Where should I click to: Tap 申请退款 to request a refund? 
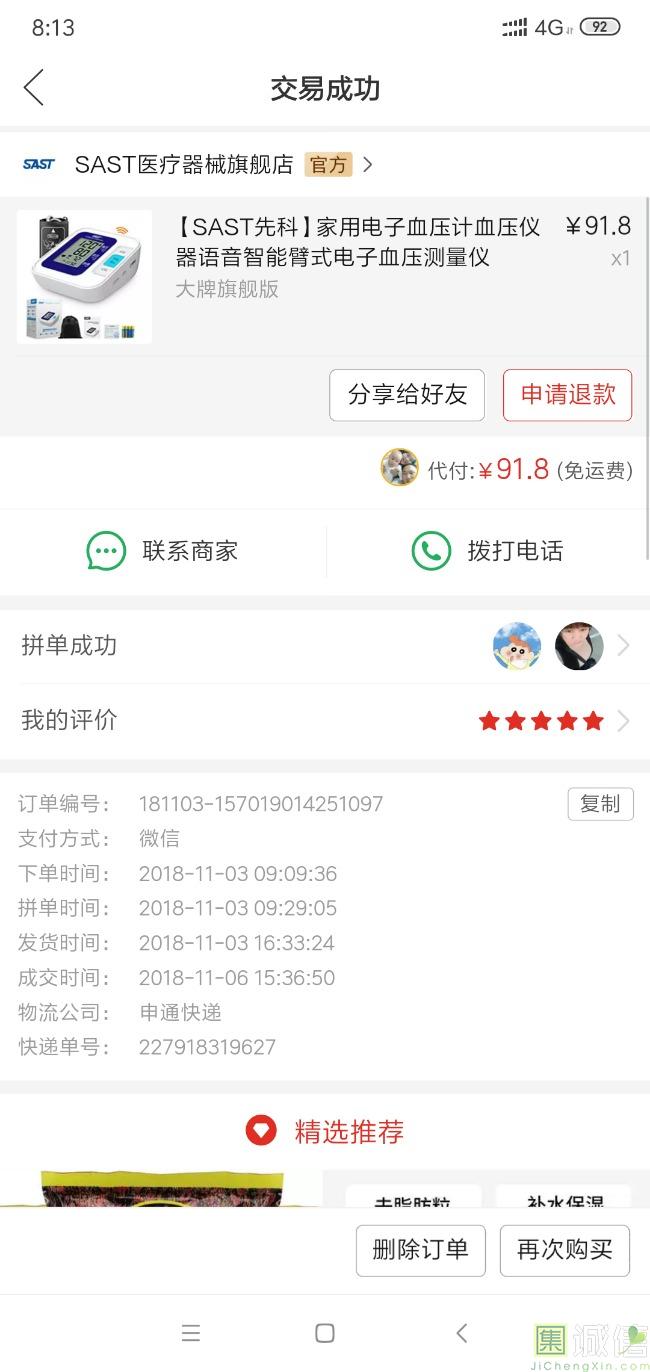[567, 395]
